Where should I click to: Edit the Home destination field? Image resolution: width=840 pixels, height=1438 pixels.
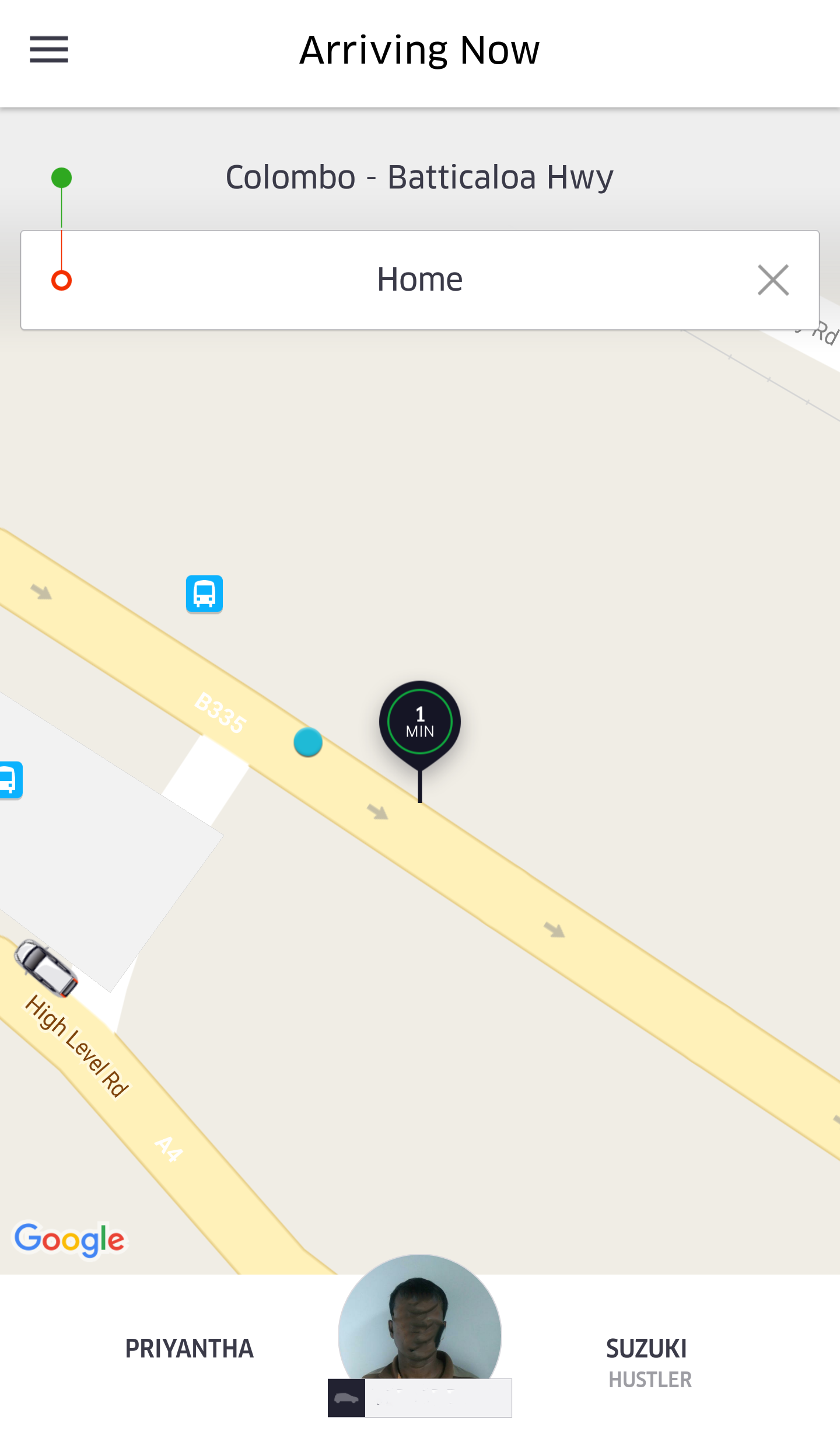pos(419,280)
